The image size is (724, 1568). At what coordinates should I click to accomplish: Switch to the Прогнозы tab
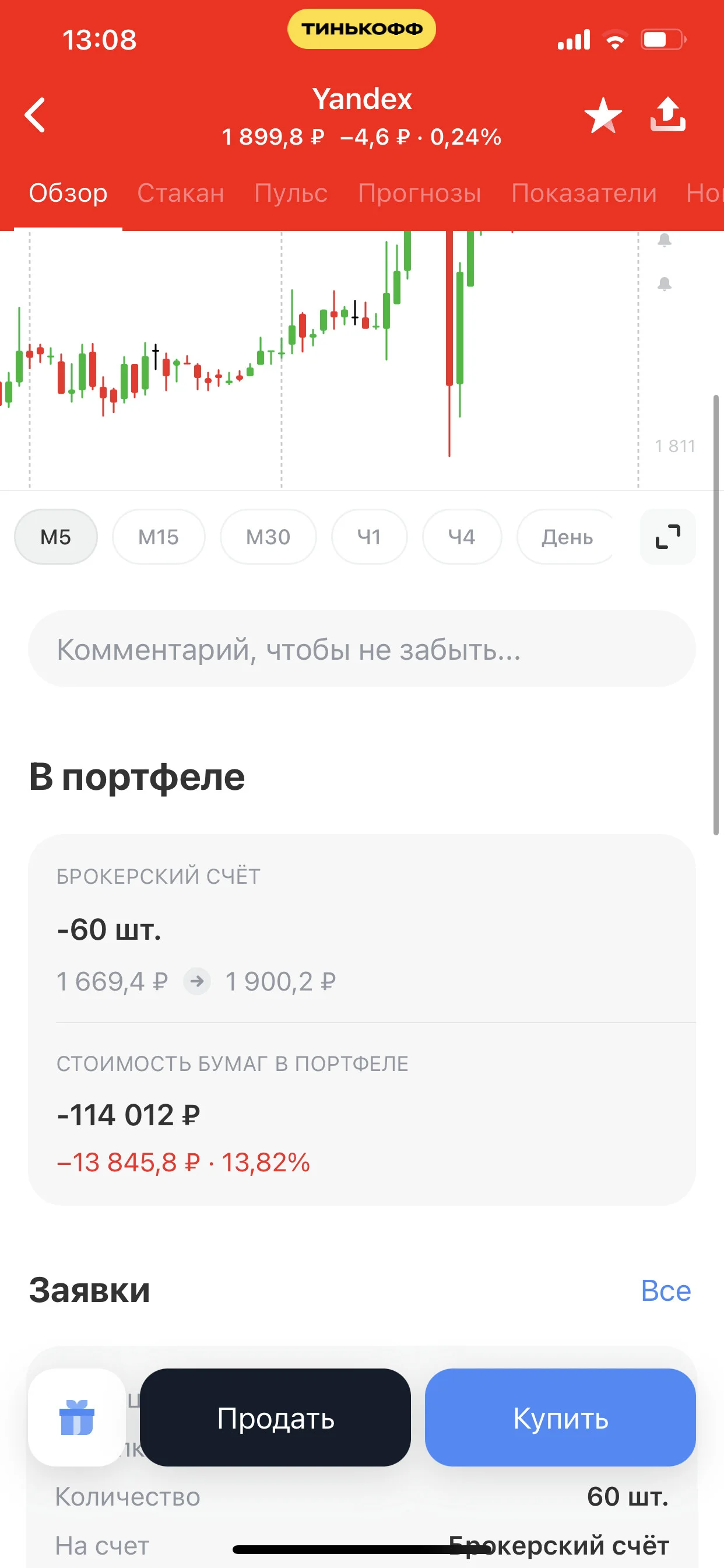[x=419, y=193]
